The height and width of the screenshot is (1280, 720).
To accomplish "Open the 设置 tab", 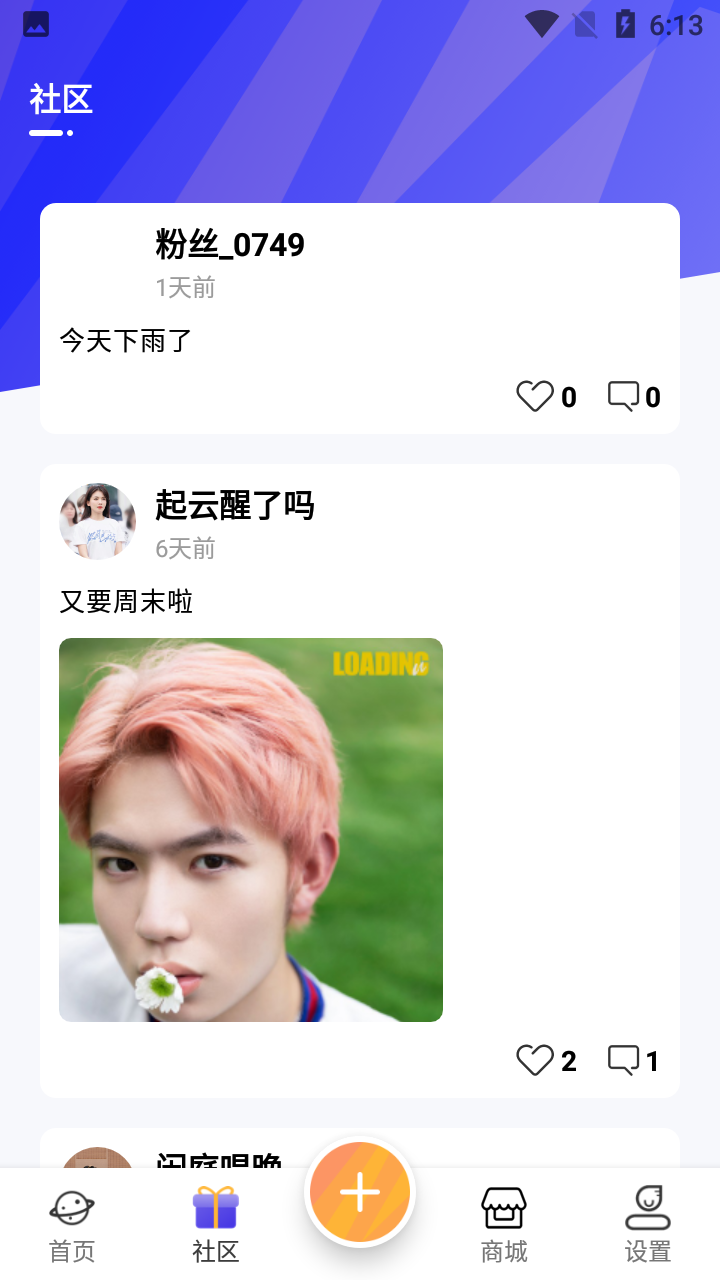I will 648,1225.
